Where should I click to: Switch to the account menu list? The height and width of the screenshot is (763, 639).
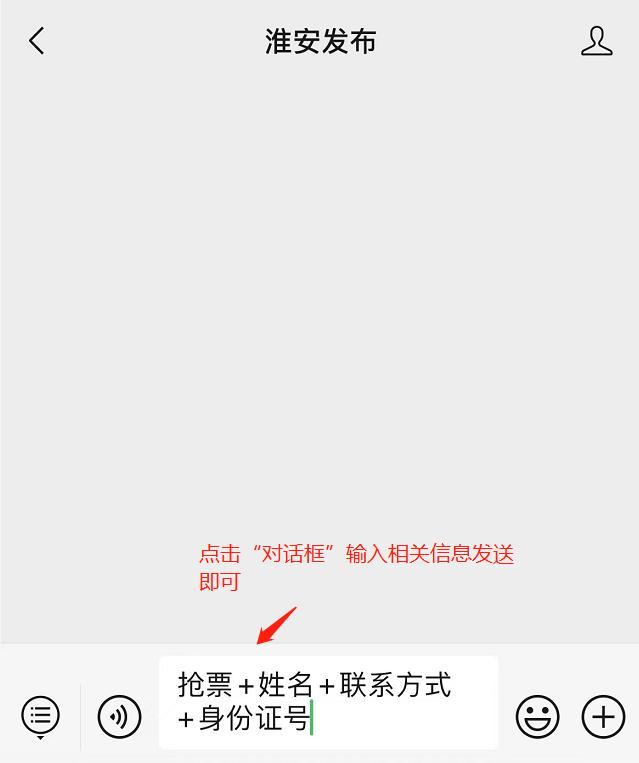point(41,716)
